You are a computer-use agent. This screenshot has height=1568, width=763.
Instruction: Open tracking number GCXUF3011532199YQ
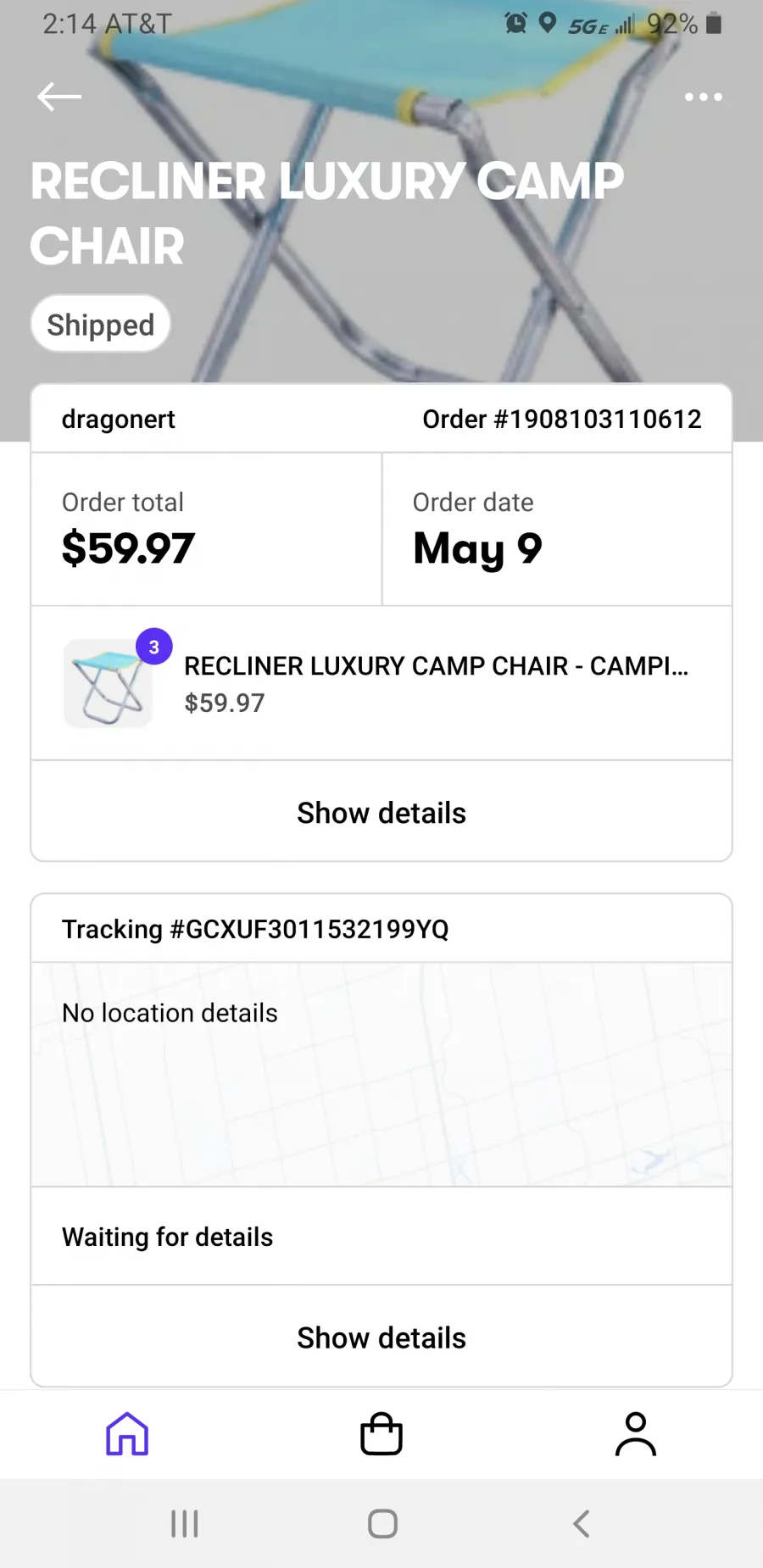click(x=255, y=929)
